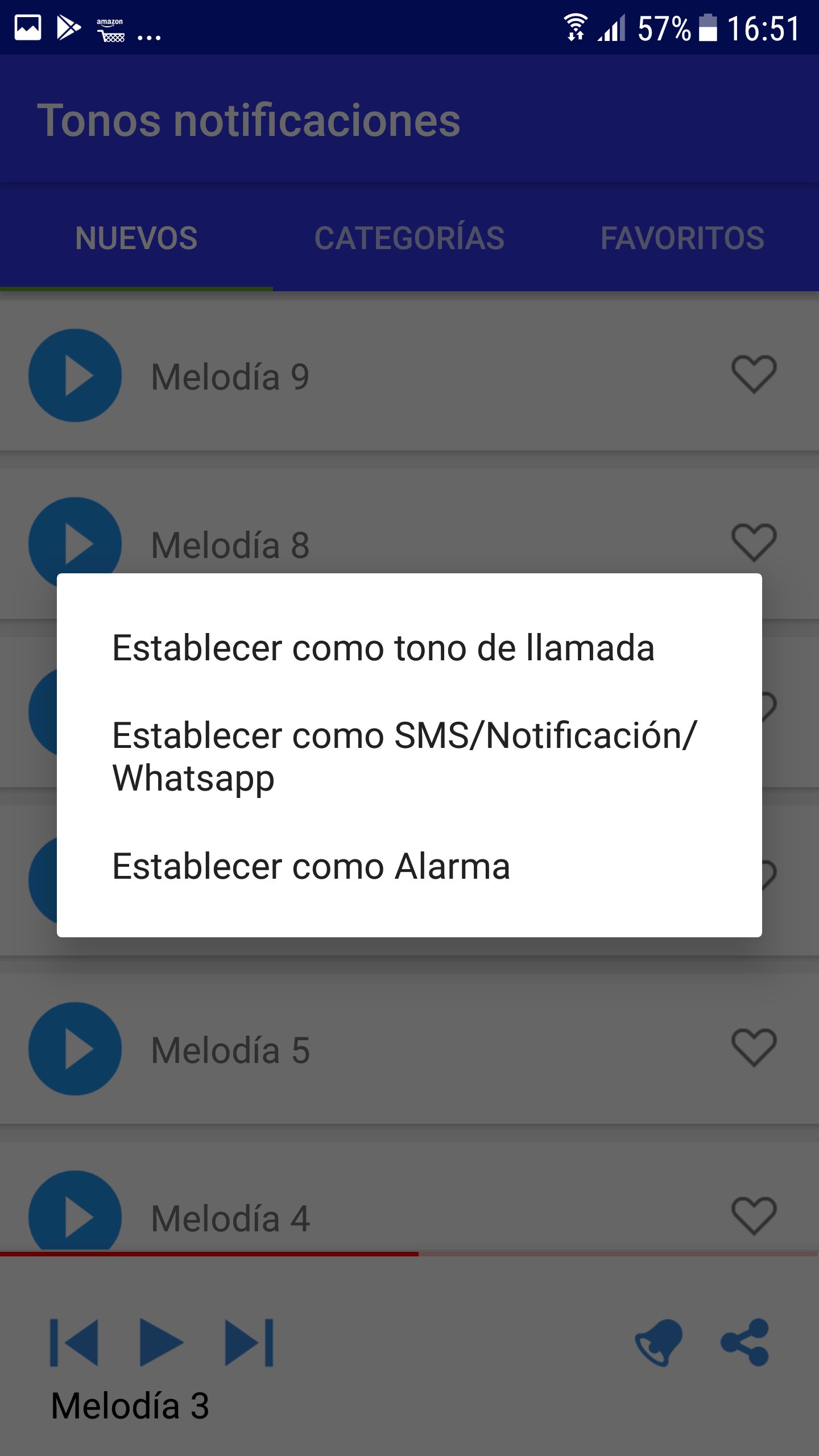Choose Establecer como SMS/Notificación/Whatsapp

[x=404, y=756]
